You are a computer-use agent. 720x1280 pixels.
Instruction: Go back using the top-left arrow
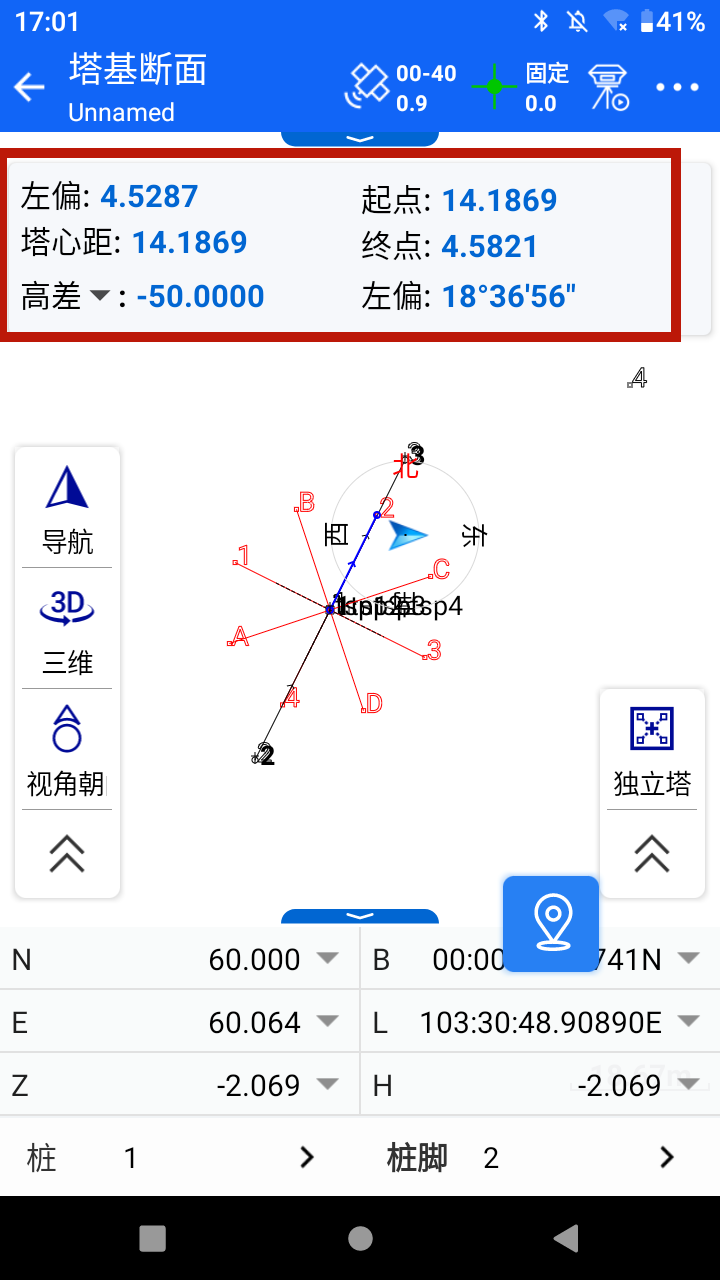29,88
